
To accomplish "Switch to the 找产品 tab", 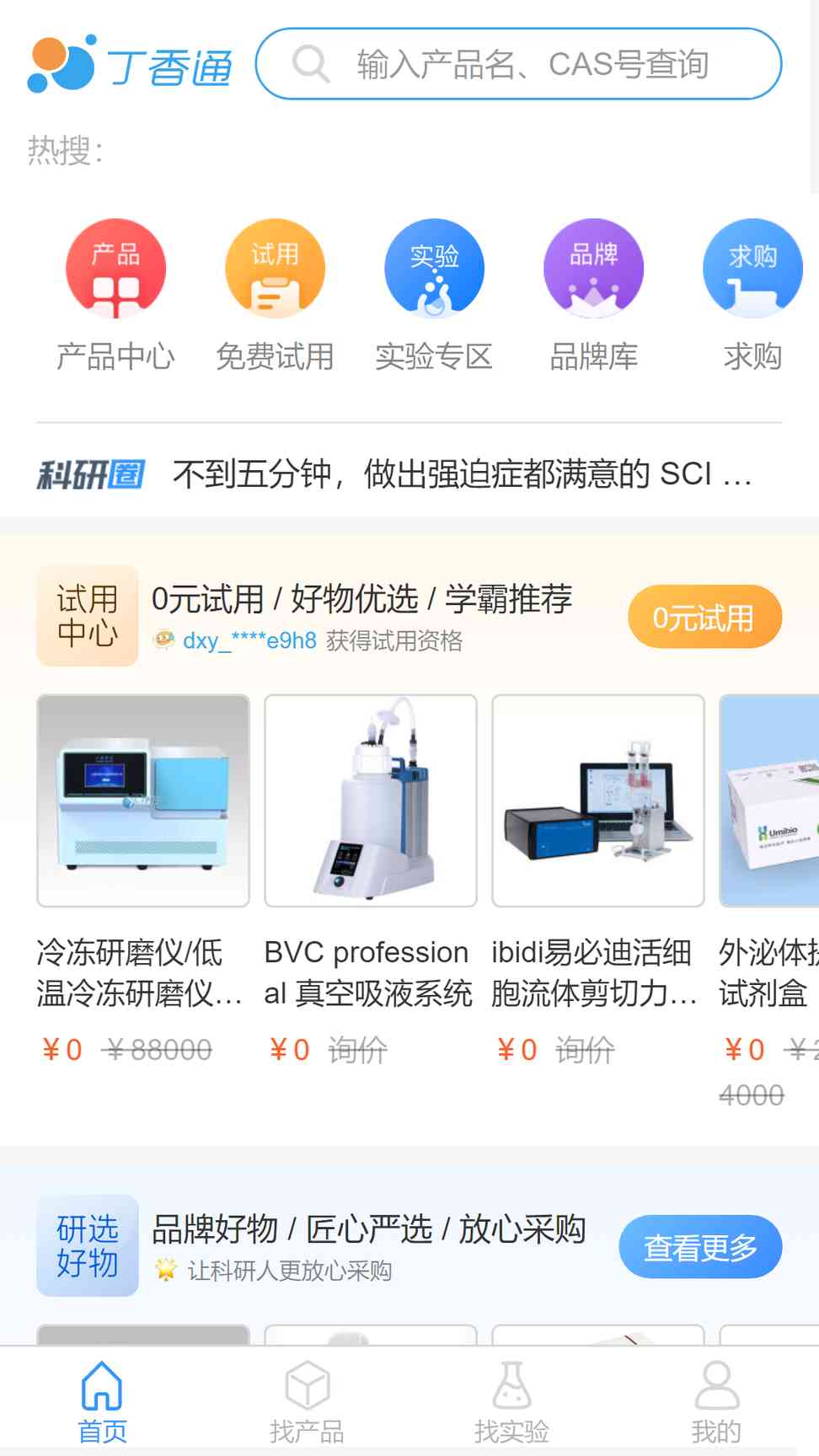I will click(307, 1402).
